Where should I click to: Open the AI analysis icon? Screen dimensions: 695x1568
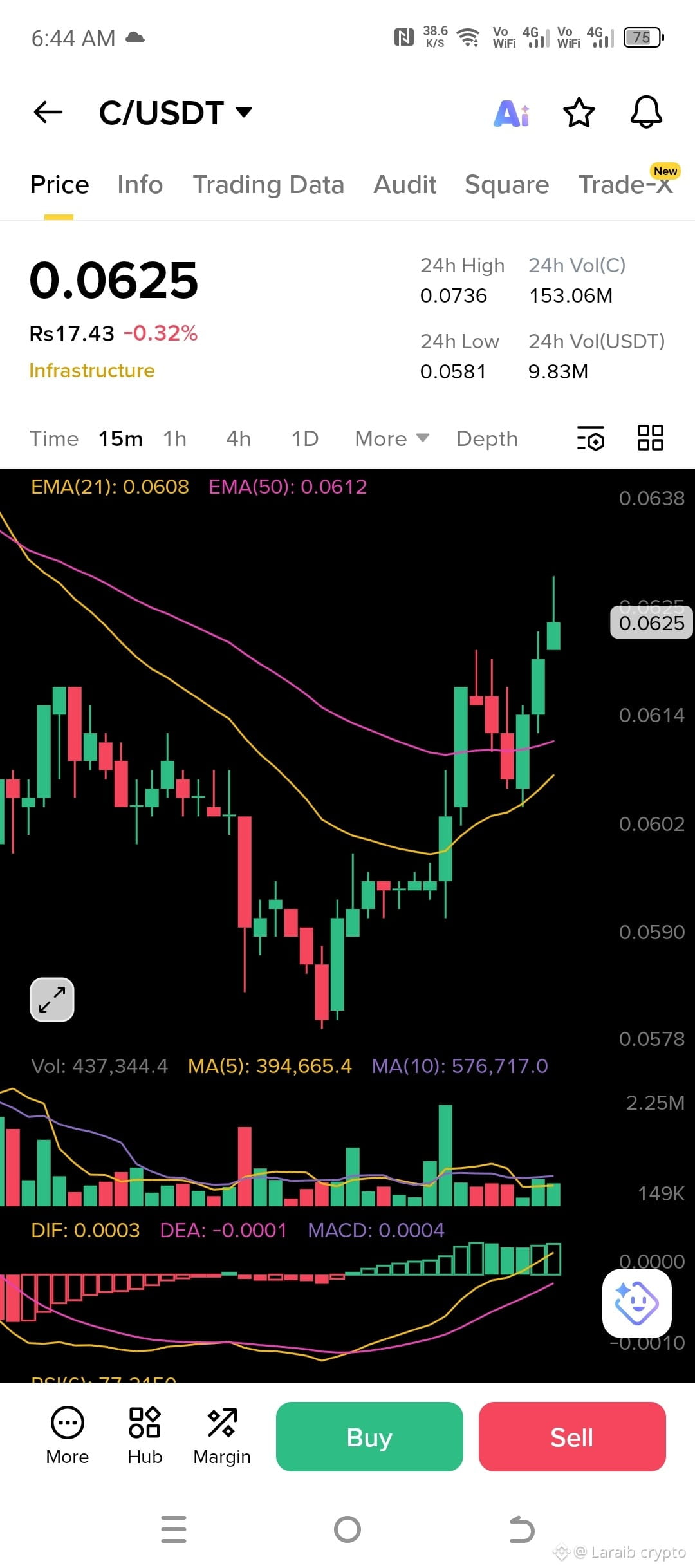pos(512,113)
